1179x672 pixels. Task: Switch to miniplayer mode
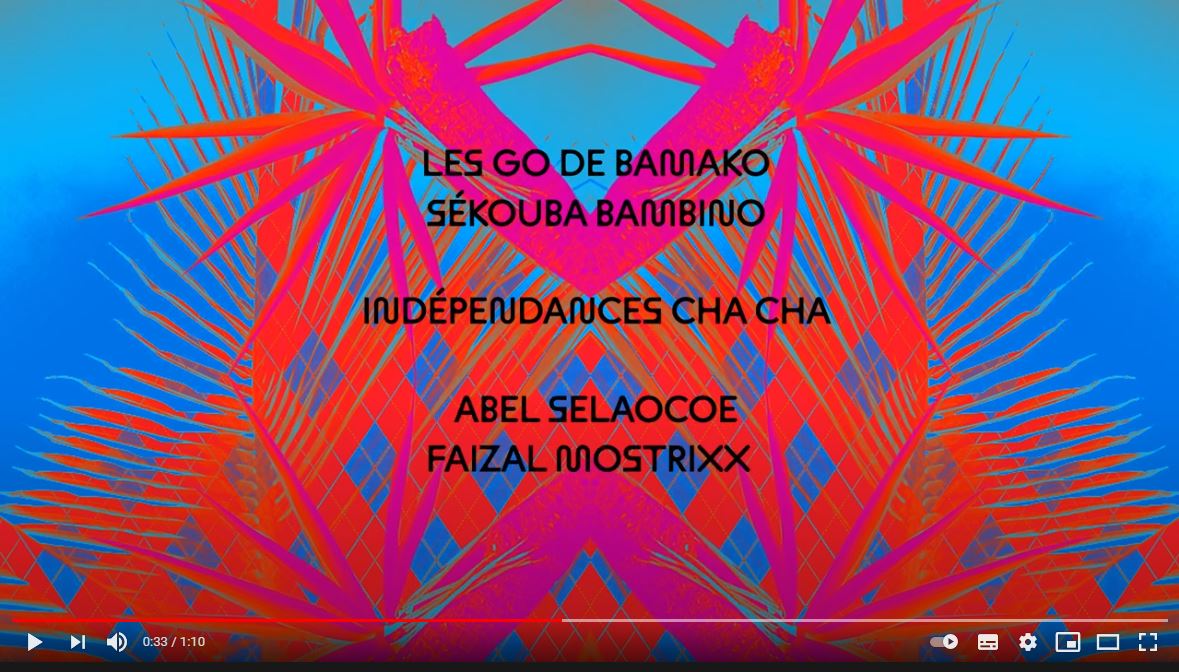point(1068,642)
